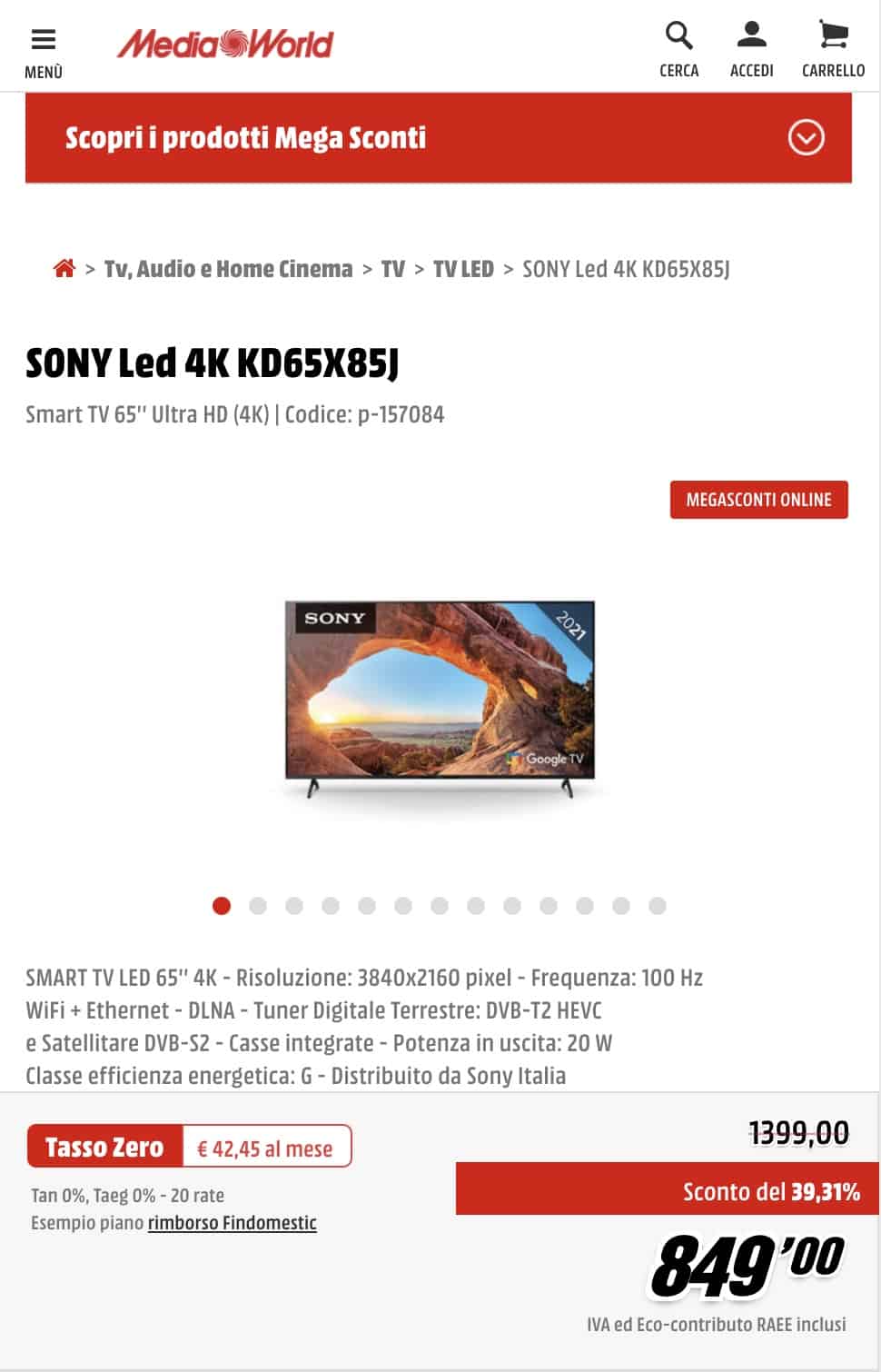
Task: Navigate to Tv, Audio e Home Cinema breadcrumb
Action: [x=229, y=269]
